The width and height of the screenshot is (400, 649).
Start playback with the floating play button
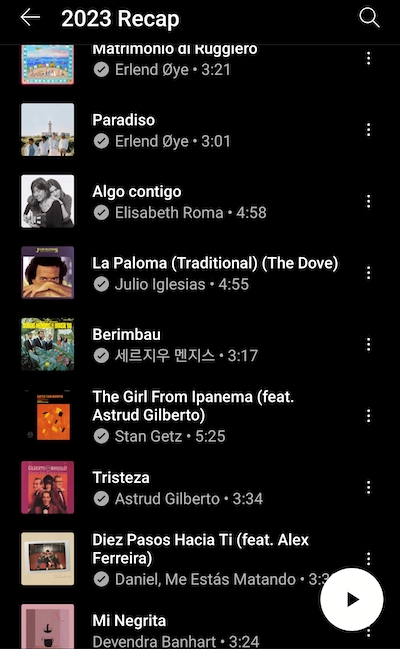pos(352,599)
